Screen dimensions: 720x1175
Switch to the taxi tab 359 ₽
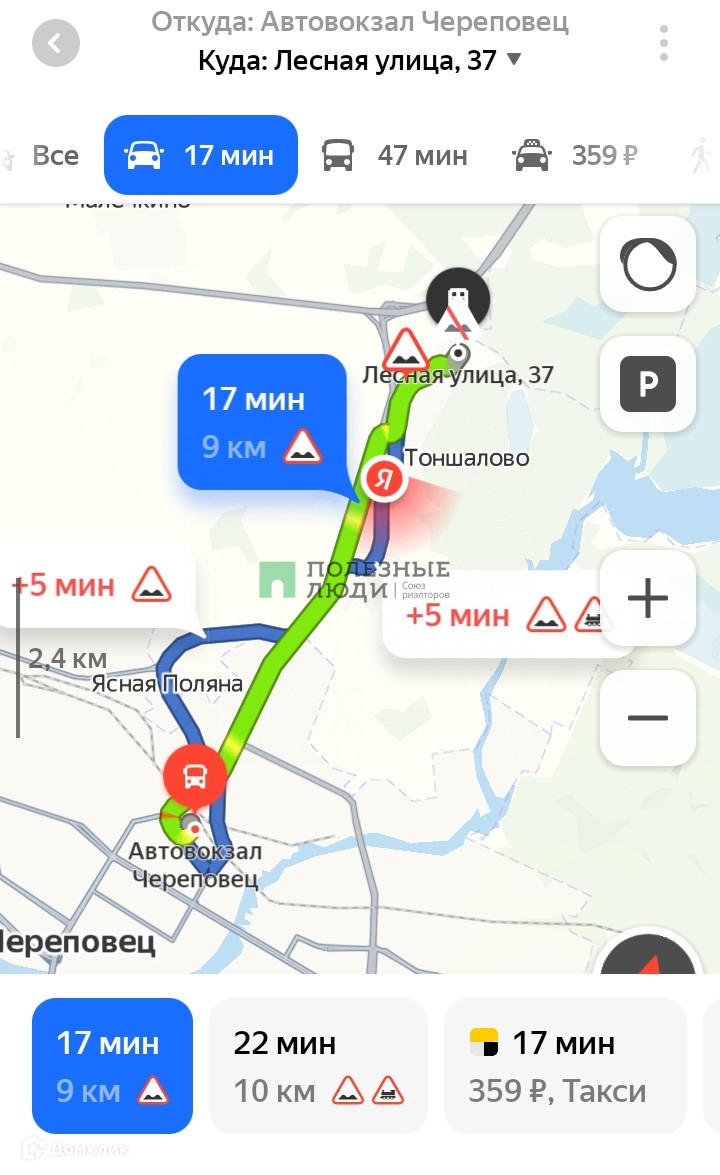[574, 155]
